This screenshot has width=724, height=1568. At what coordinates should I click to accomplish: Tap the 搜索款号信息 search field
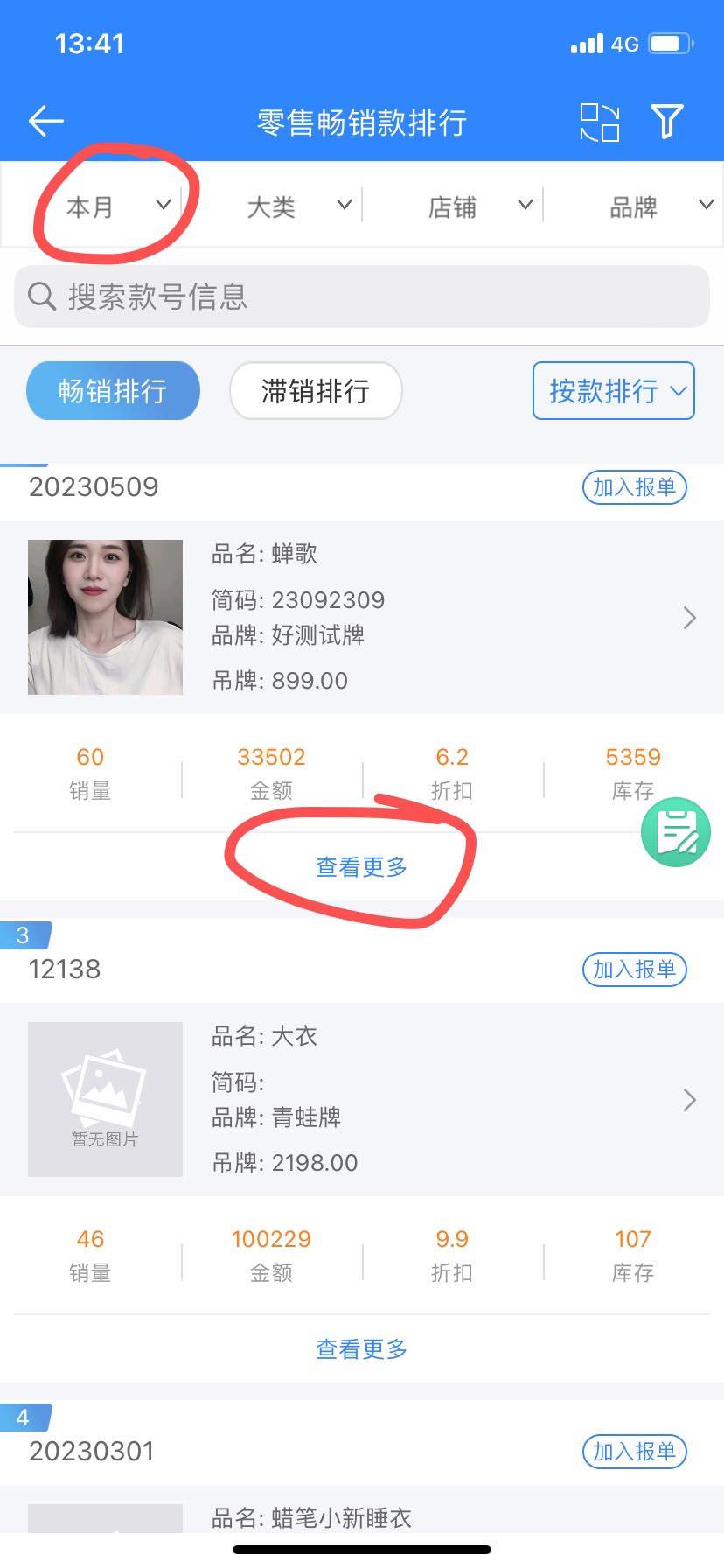click(362, 297)
